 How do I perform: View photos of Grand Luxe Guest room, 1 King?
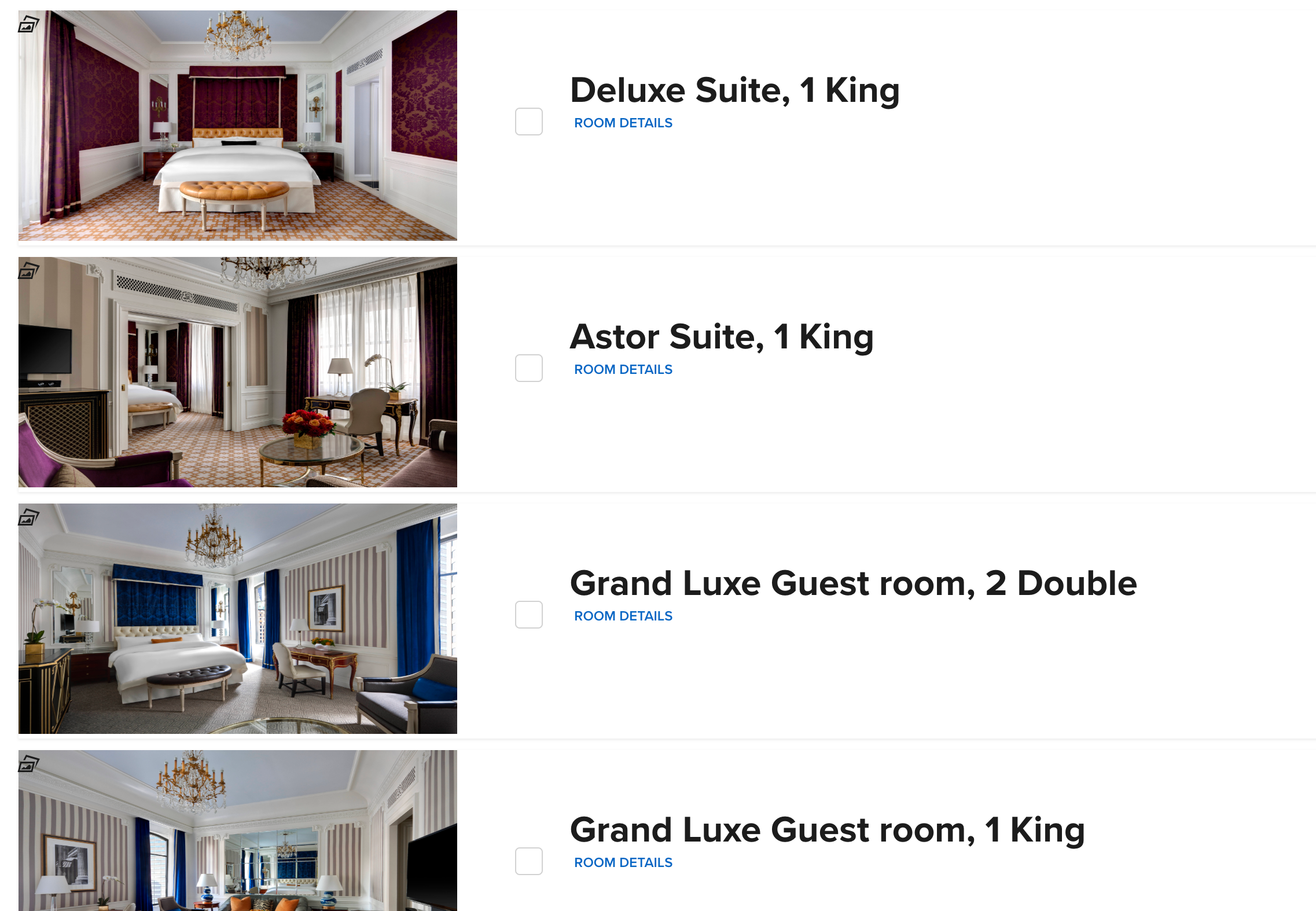pyautogui.click(x=28, y=764)
